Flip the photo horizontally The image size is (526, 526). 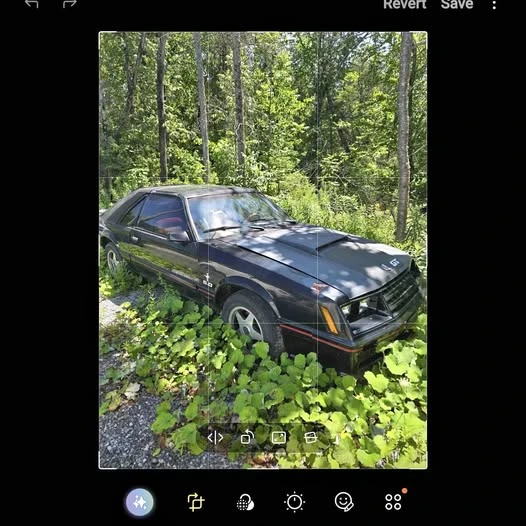coord(215,437)
